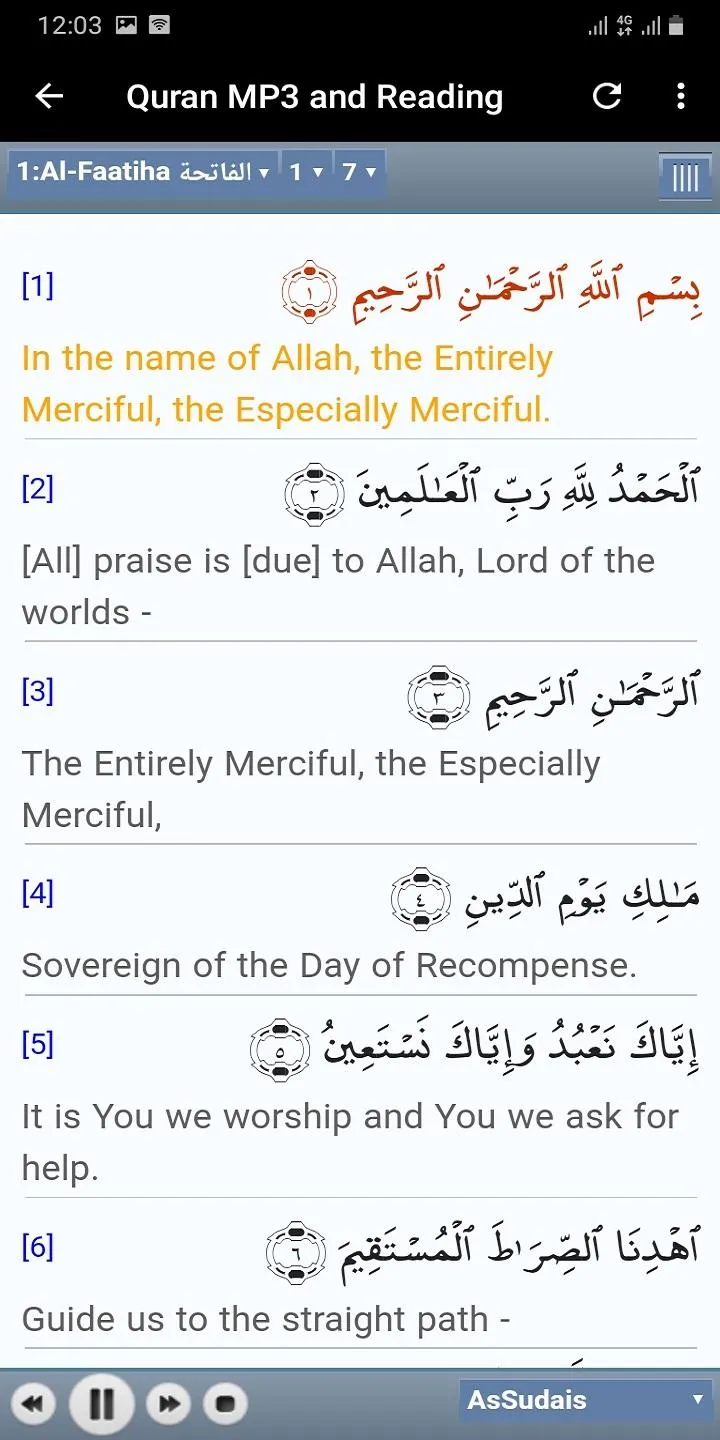Select verse number [4] link

(x=38, y=893)
